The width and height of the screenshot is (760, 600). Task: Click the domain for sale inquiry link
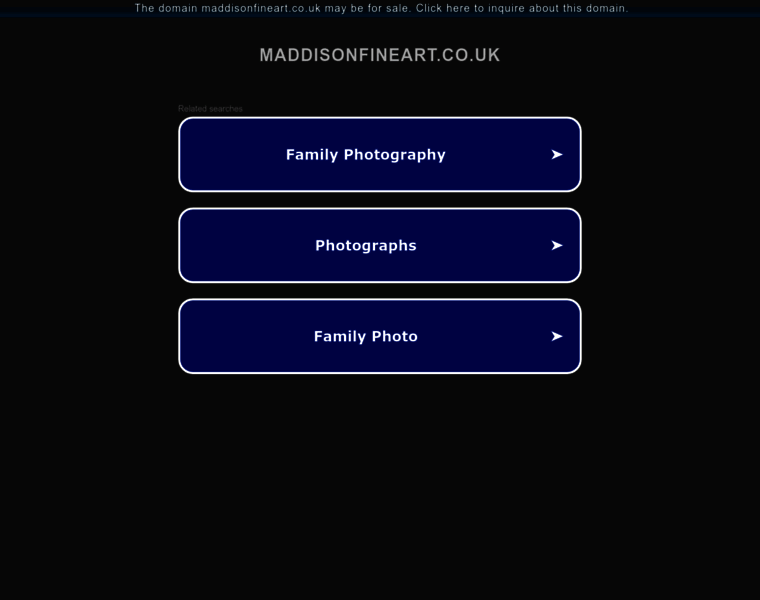(x=381, y=8)
